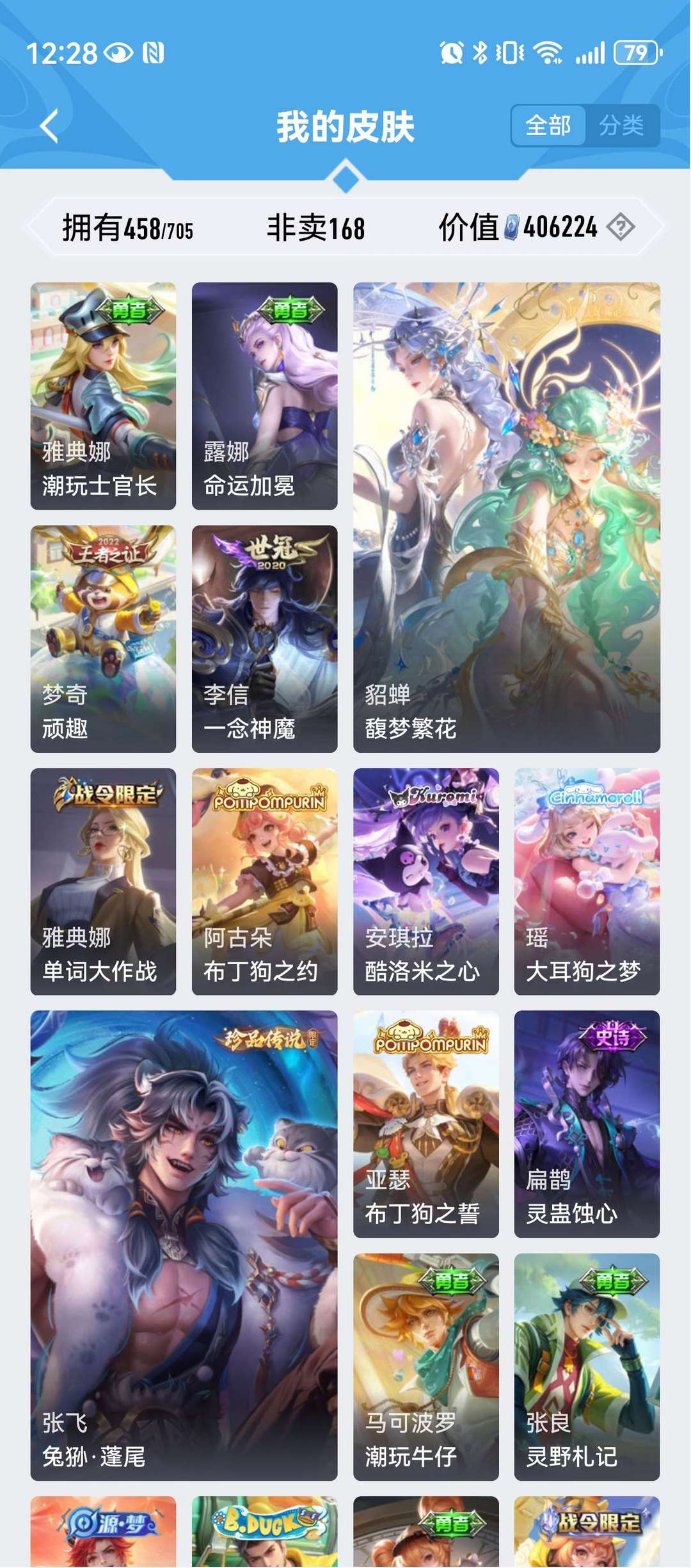View 扁鹊 灵蛊蚀心 skin
Viewport: 691px width, 1568px height.
click(587, 1124)
